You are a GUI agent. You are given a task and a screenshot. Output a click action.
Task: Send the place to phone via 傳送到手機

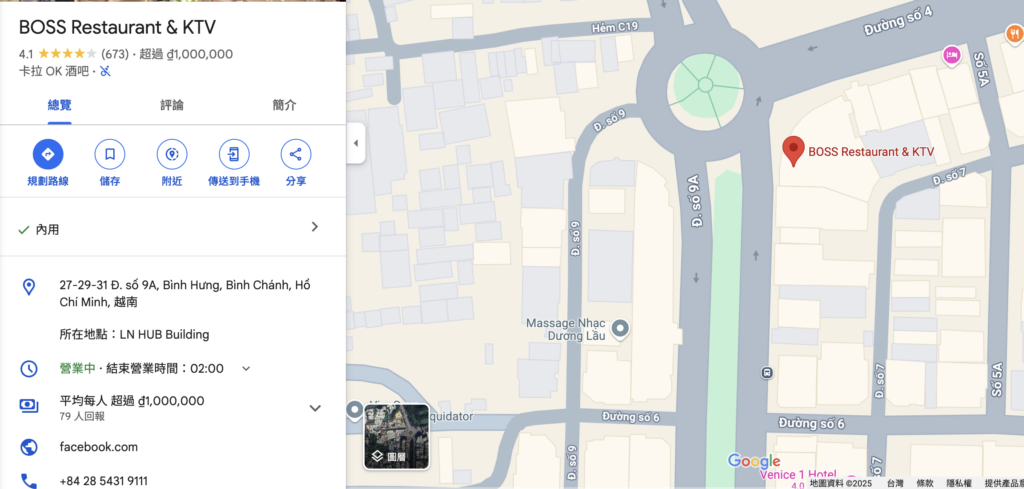tap(234, 155)
